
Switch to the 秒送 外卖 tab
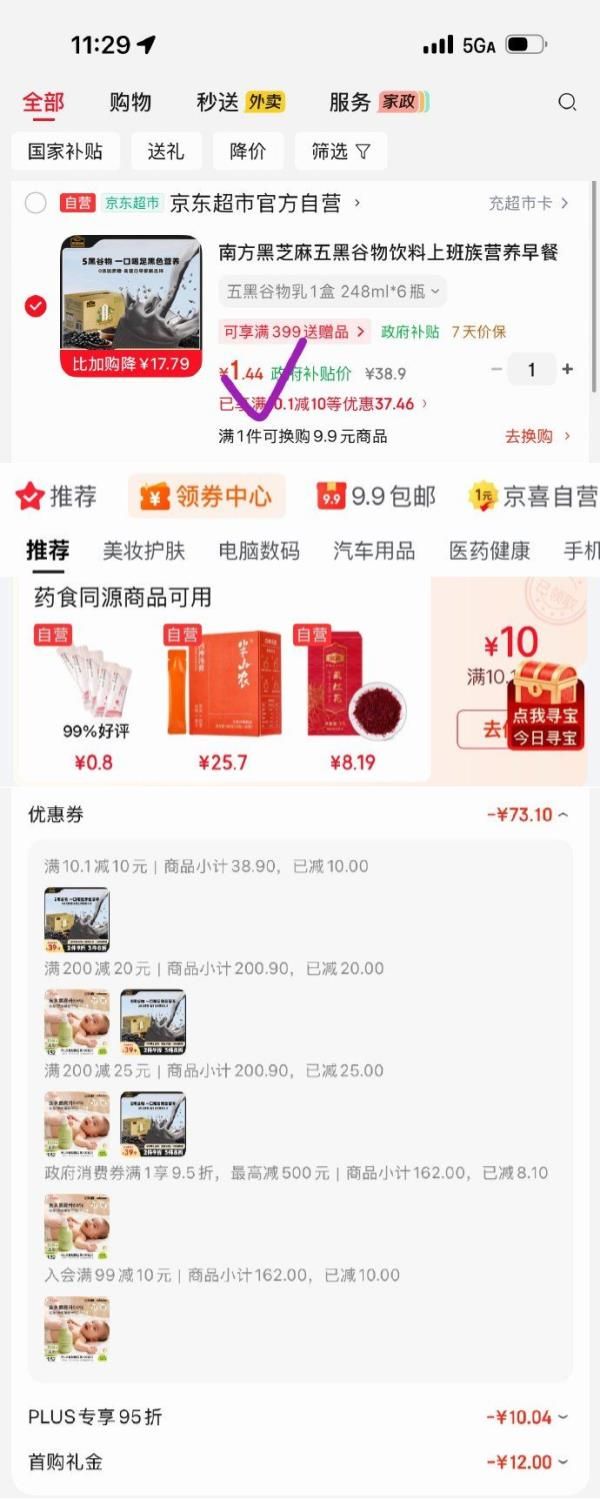[240, 102]
